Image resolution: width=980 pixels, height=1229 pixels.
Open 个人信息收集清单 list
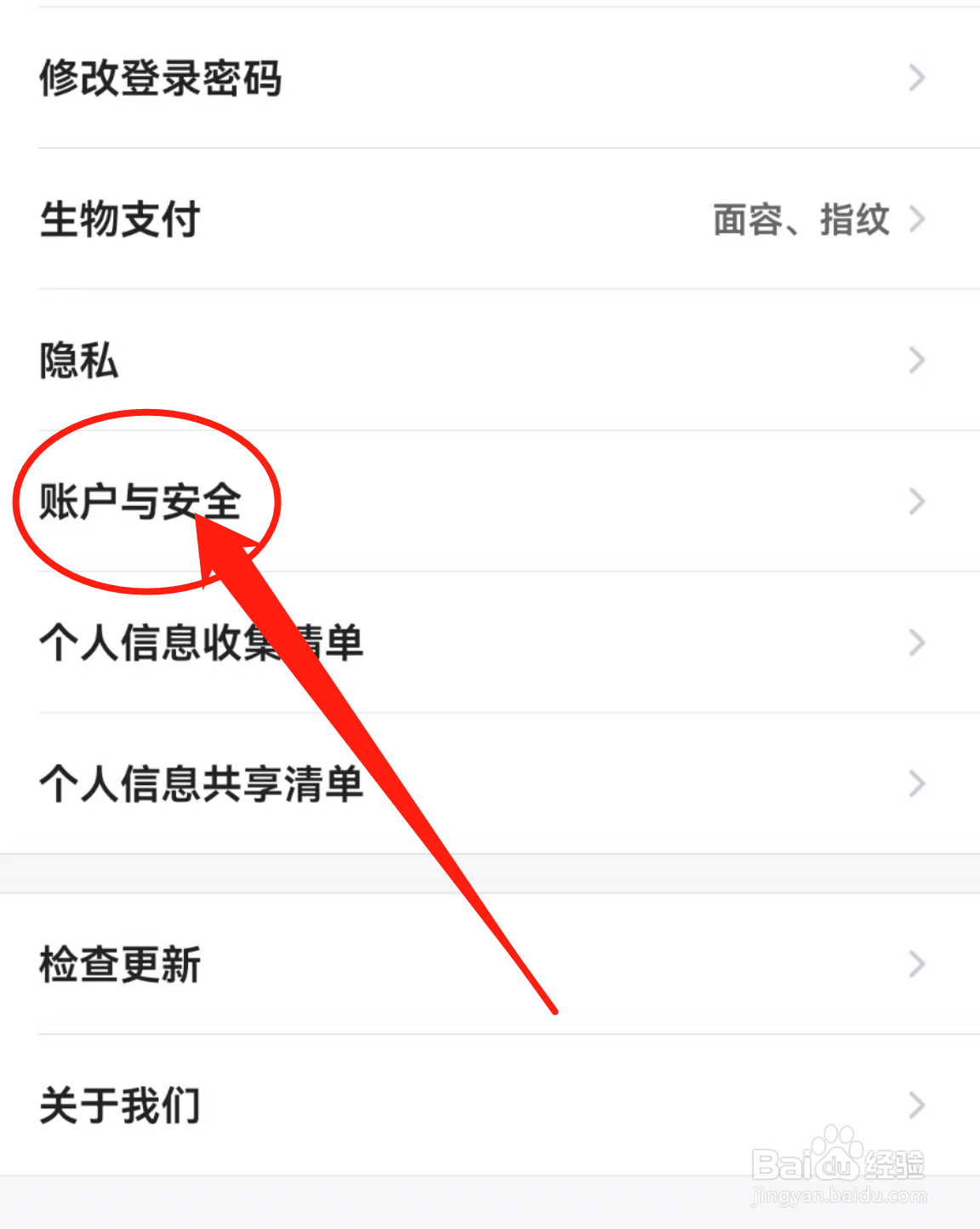click(201, 644)
